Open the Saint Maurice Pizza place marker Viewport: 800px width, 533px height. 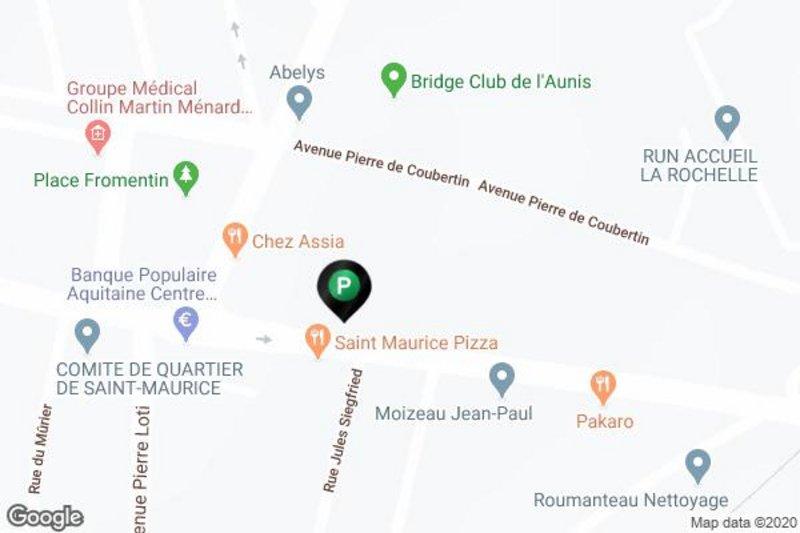318,341
